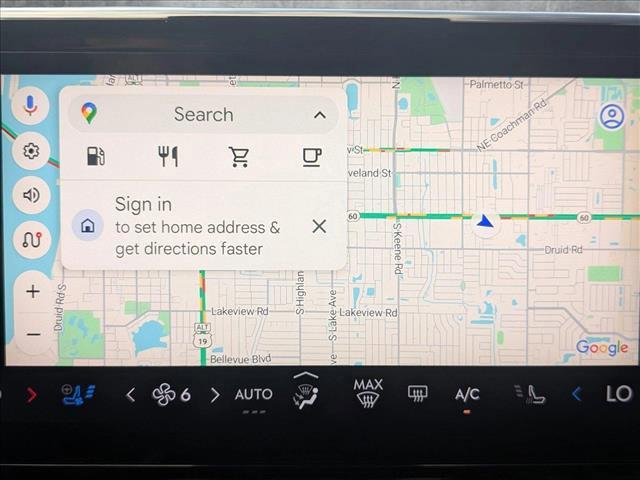Search for coffee shops

tap(311, 156)
